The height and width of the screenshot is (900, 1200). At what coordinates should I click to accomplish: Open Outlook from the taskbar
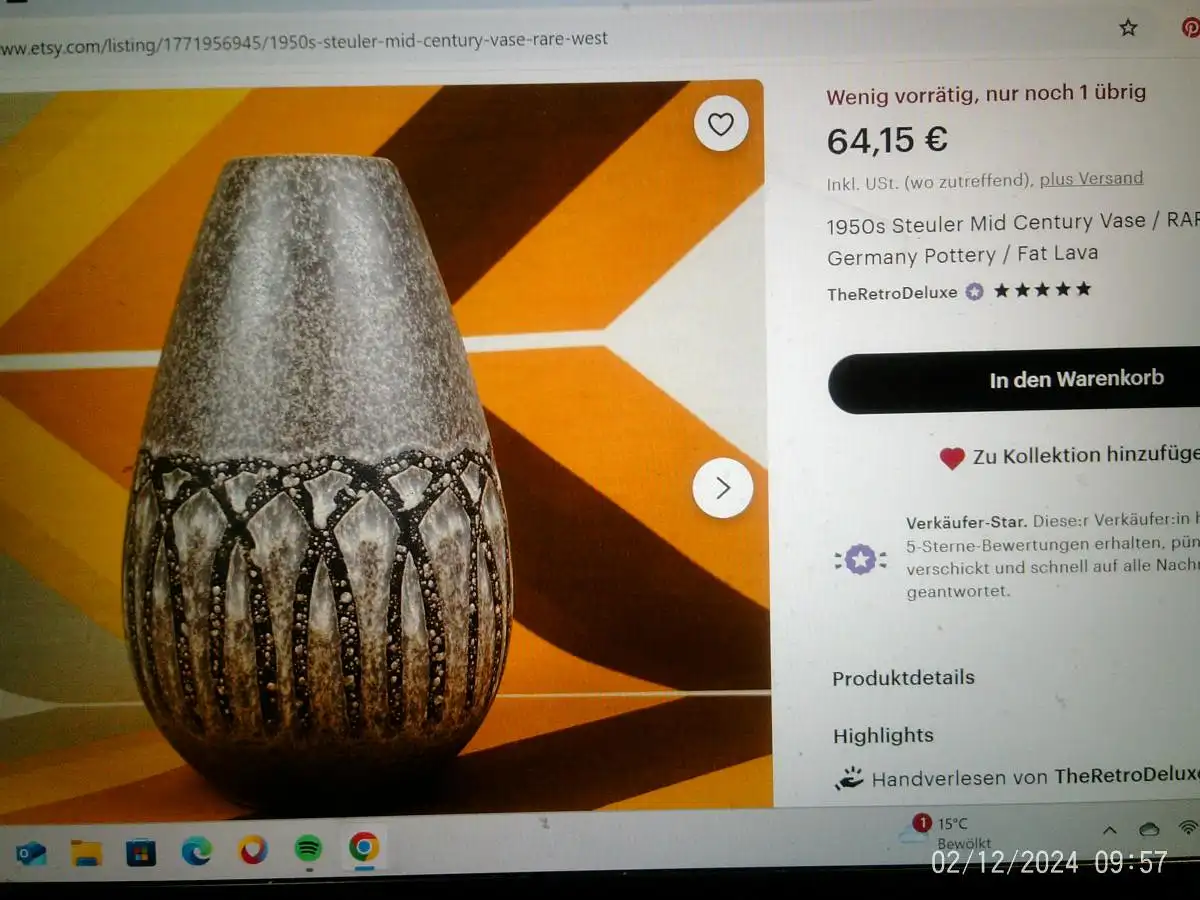(x=31, y=853)
